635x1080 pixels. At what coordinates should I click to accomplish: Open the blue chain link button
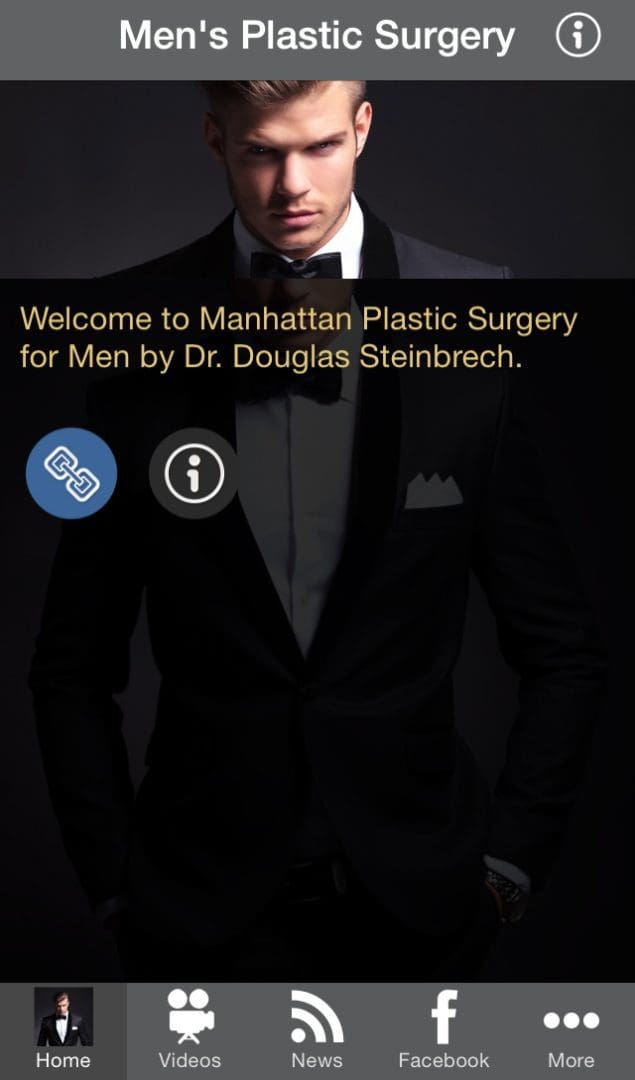point(71,473)
